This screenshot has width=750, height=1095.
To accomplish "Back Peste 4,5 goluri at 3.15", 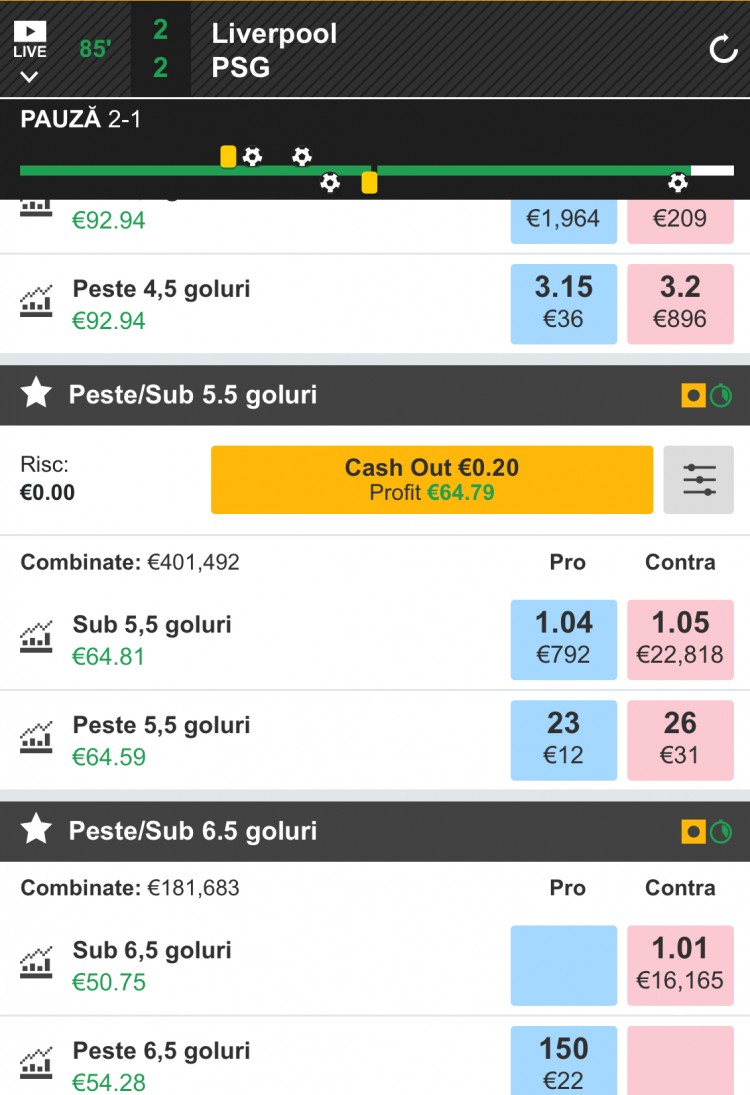I will (564, 303).
